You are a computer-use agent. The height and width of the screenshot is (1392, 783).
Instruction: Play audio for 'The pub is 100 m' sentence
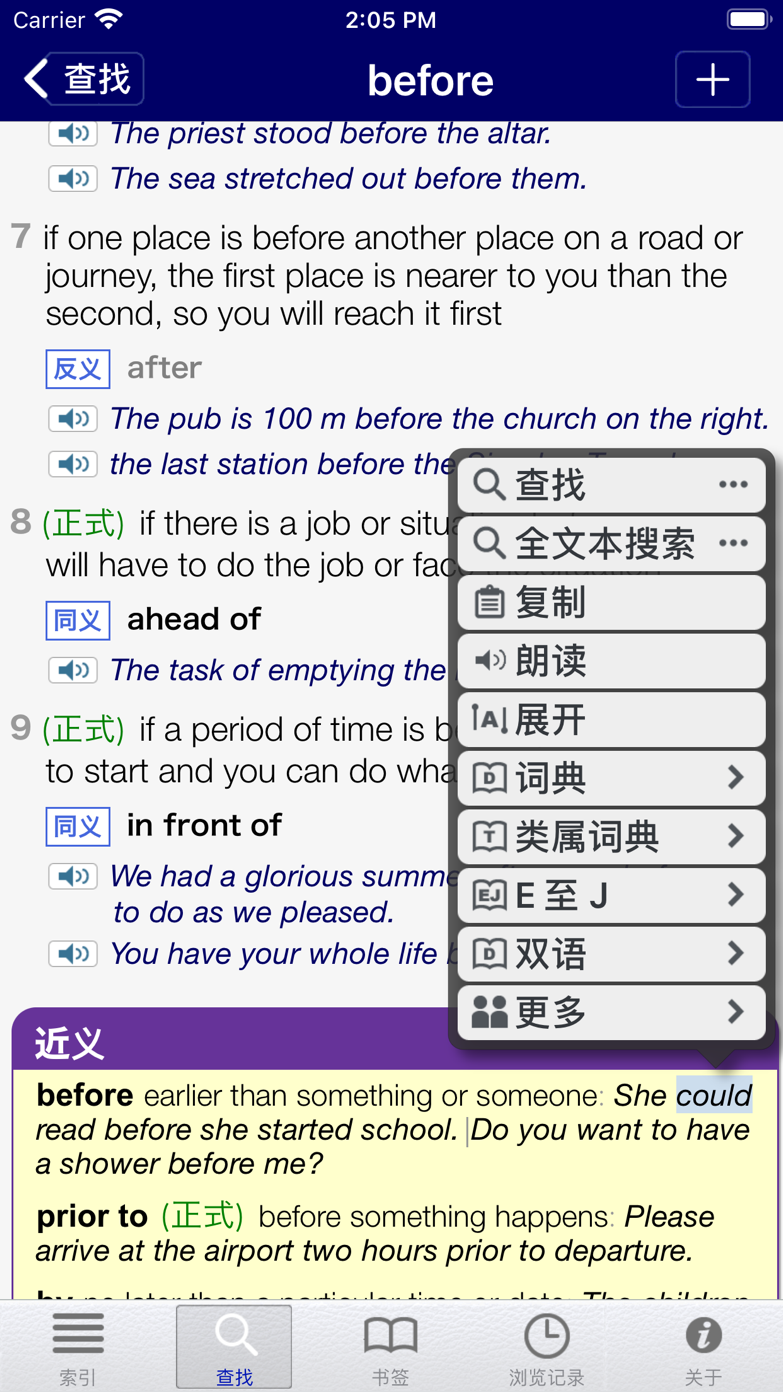(x=73, y=418)
